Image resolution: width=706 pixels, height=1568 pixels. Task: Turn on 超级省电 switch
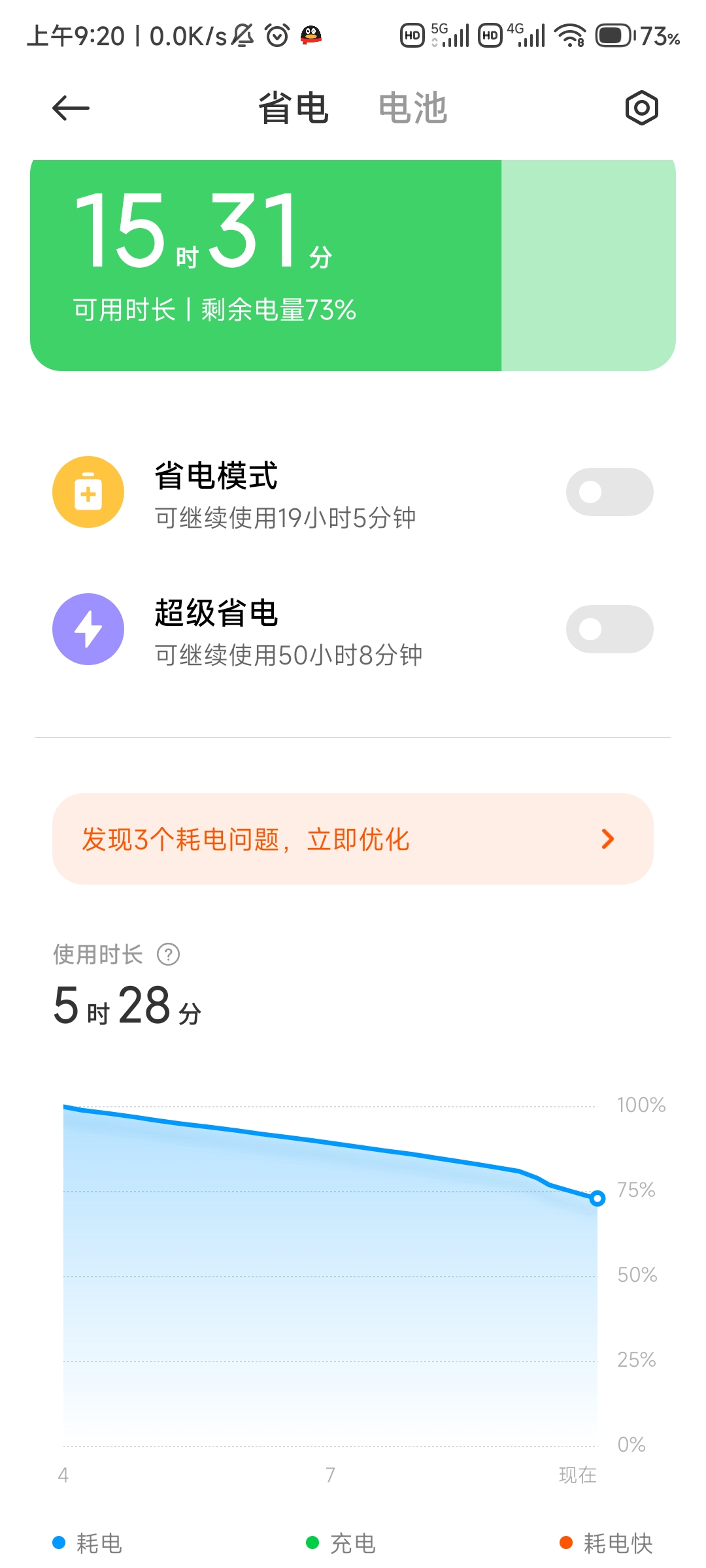pos(609,629)
